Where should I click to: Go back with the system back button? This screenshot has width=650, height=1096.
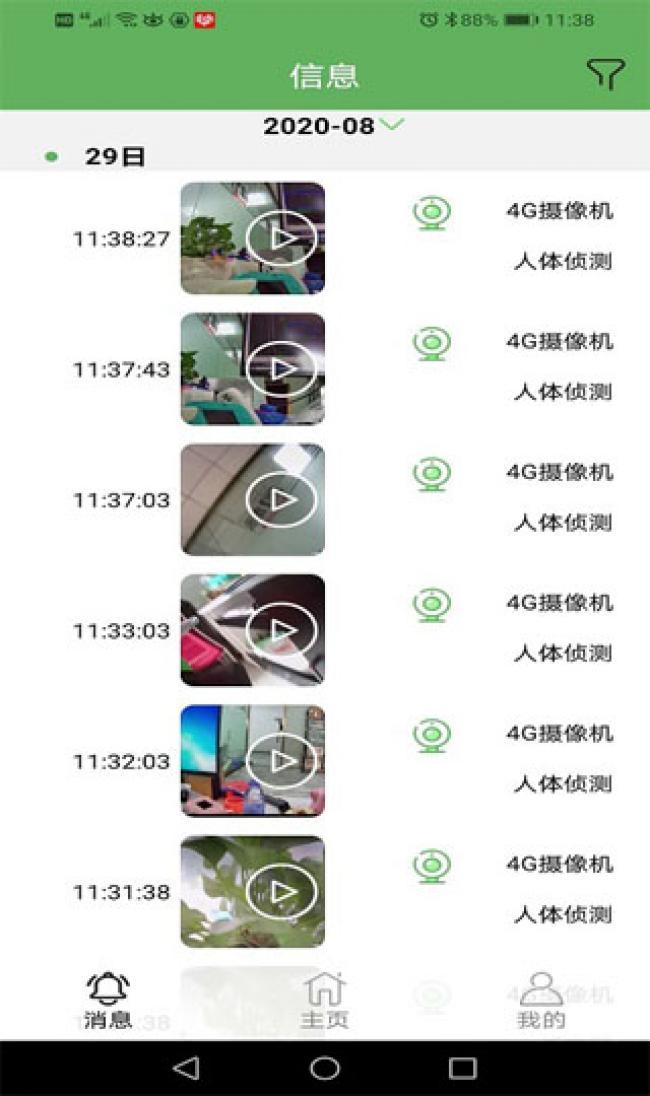[186, 1068]
